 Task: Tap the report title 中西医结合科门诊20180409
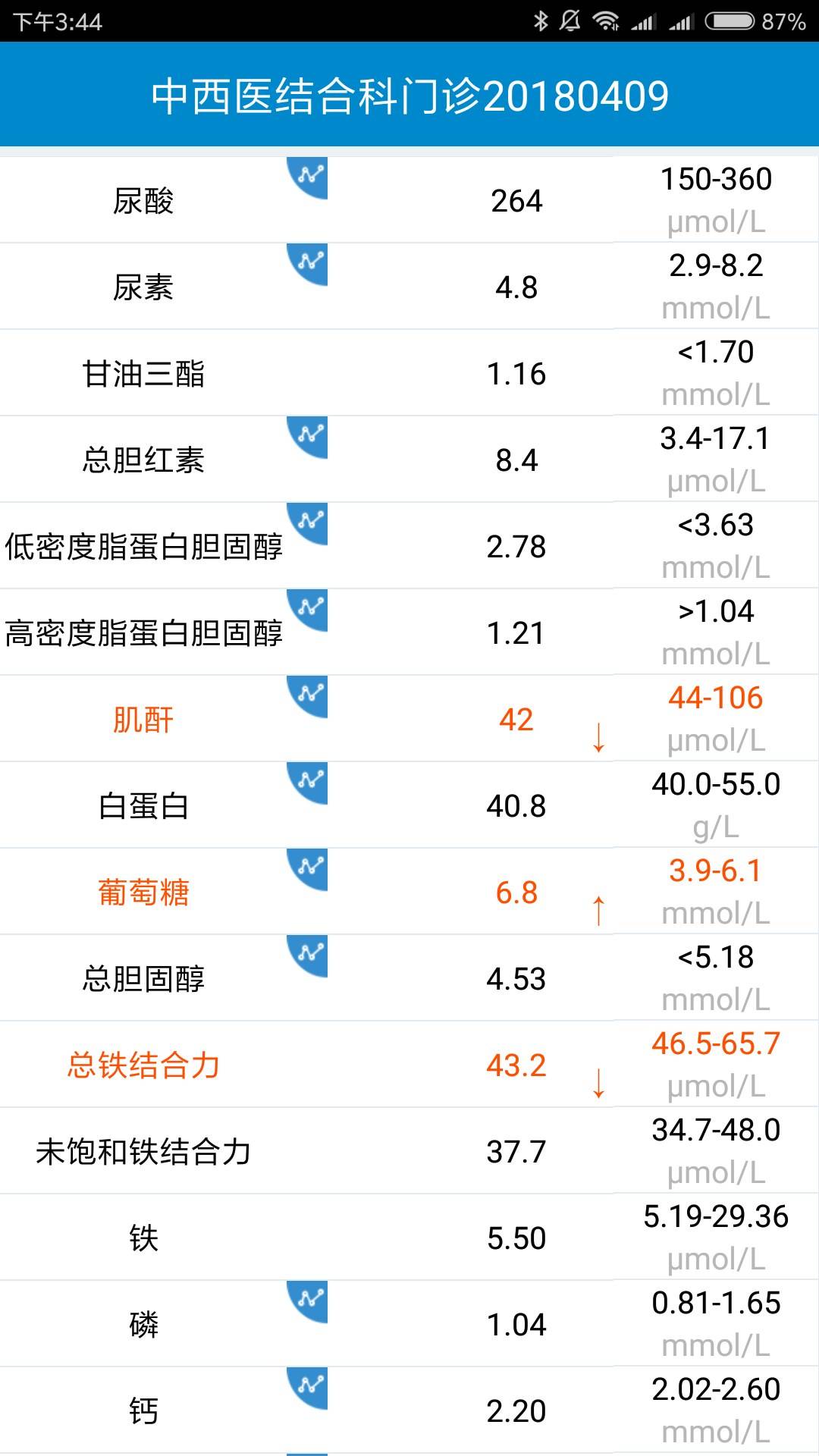click(x=409, y=95)
